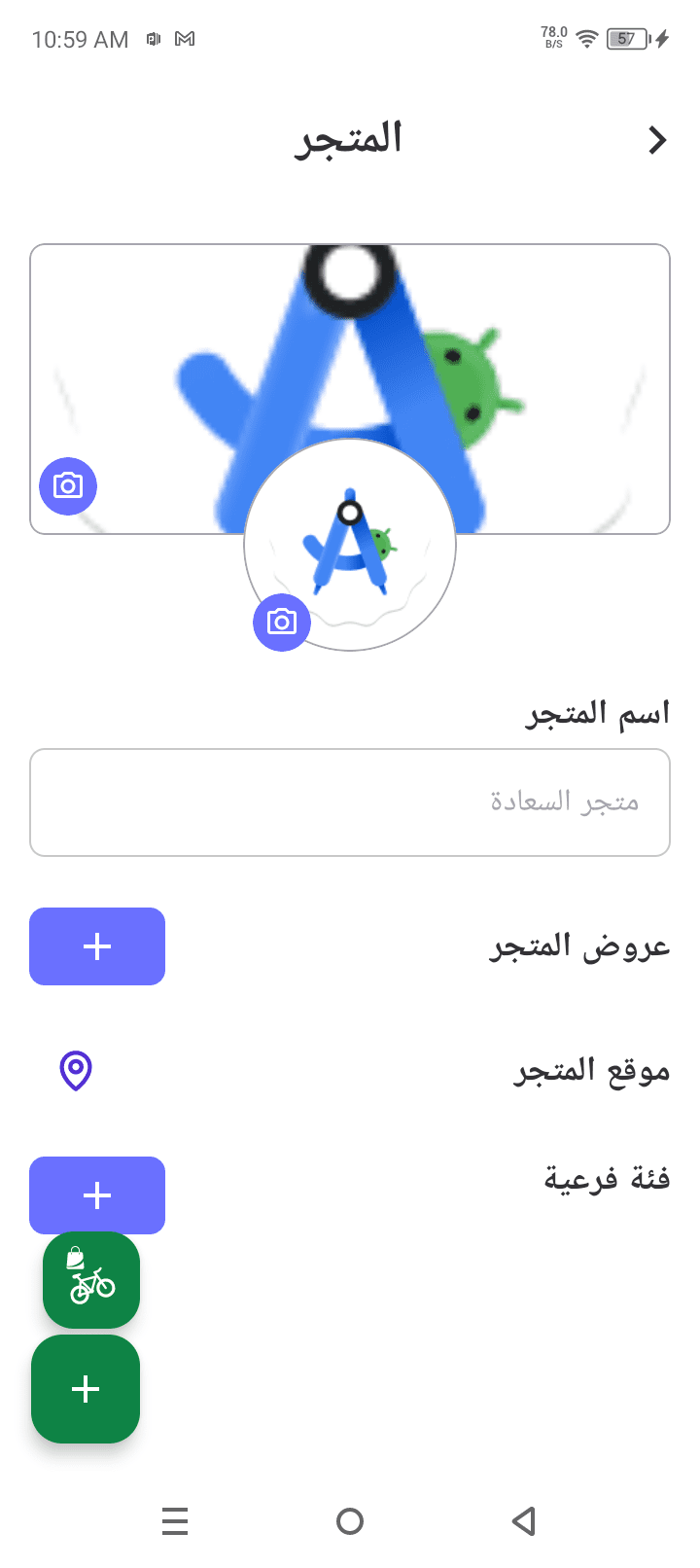
Task: Add a subcategory next to فئة فرعية
Action: (x=97, y=1194)
